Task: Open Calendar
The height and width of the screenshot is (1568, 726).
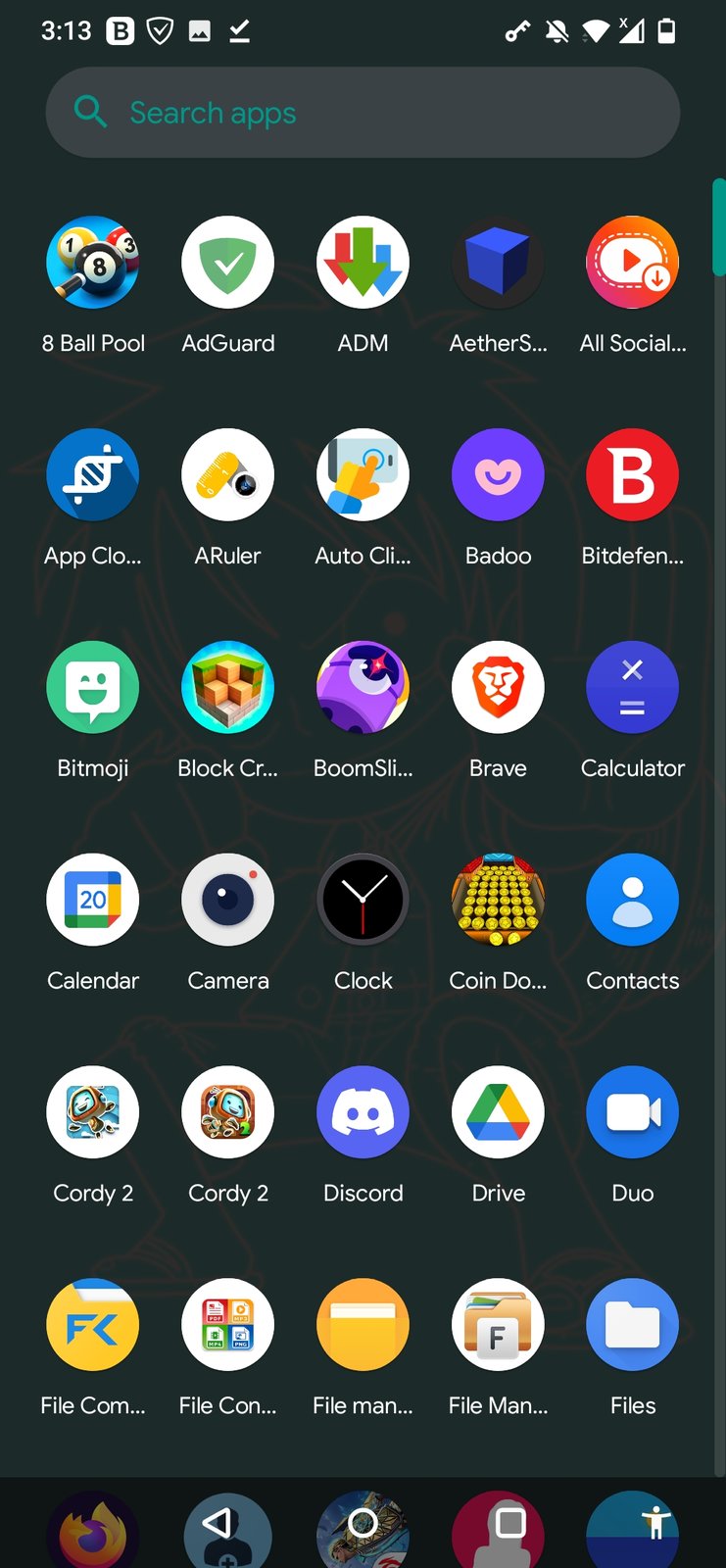Action: 93,901
